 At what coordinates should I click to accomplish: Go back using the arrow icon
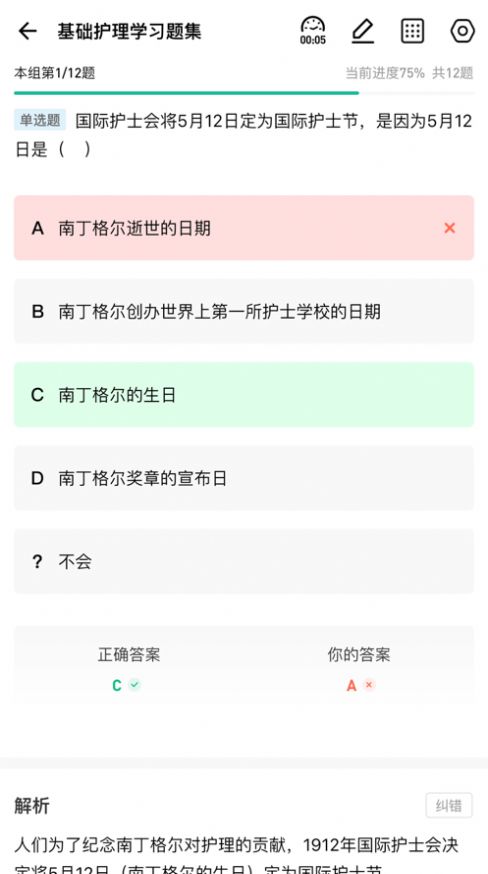click(x=27, y=31)
